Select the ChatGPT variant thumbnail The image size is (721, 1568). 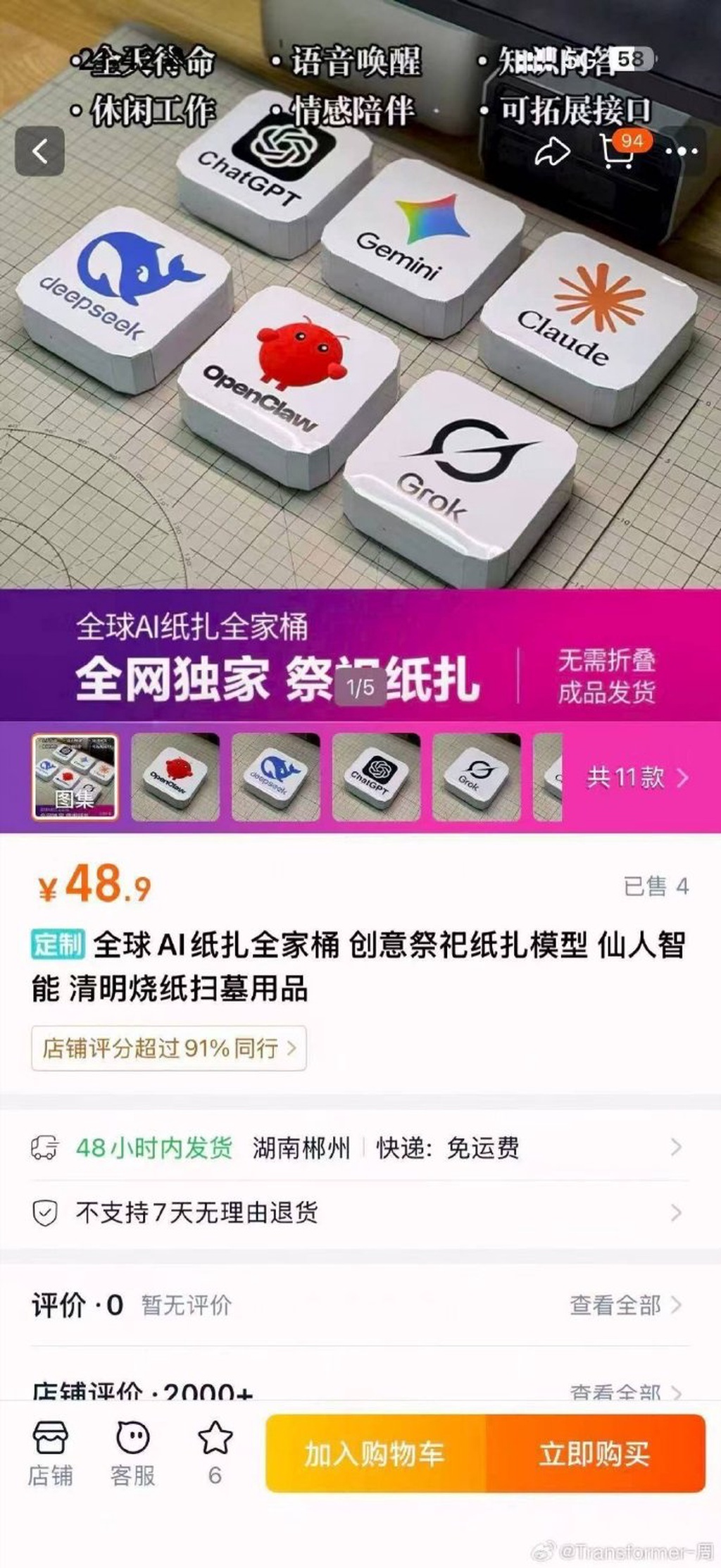click(x=376, y=778)
